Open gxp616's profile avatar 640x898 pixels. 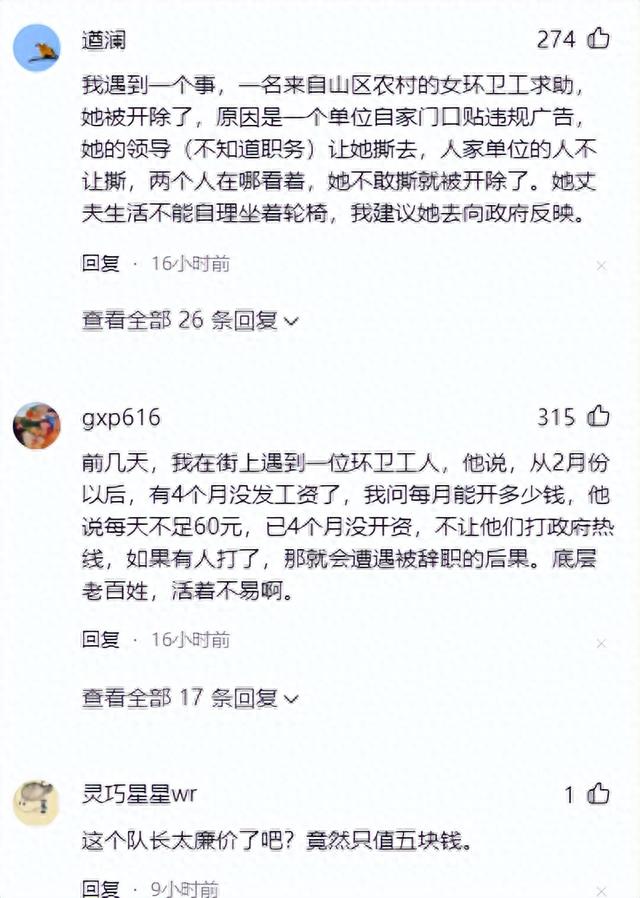coord(37,426)
